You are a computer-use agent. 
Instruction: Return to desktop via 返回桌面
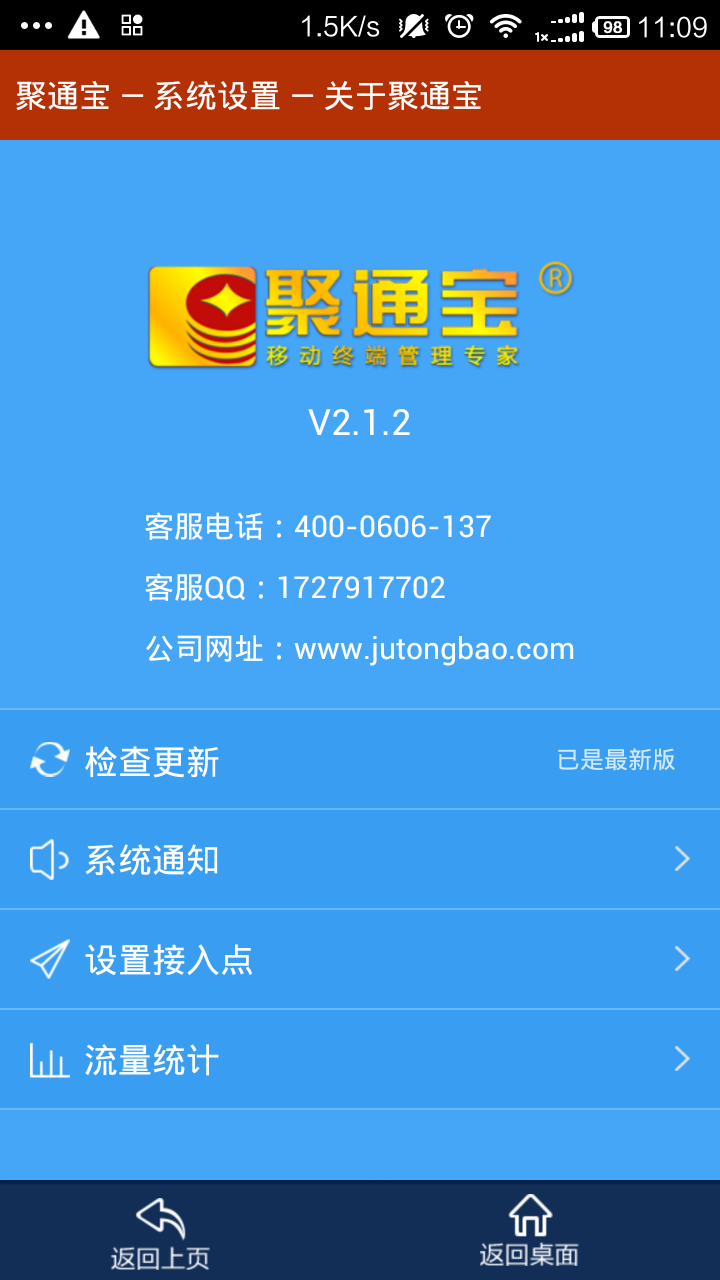point(529,1232)
